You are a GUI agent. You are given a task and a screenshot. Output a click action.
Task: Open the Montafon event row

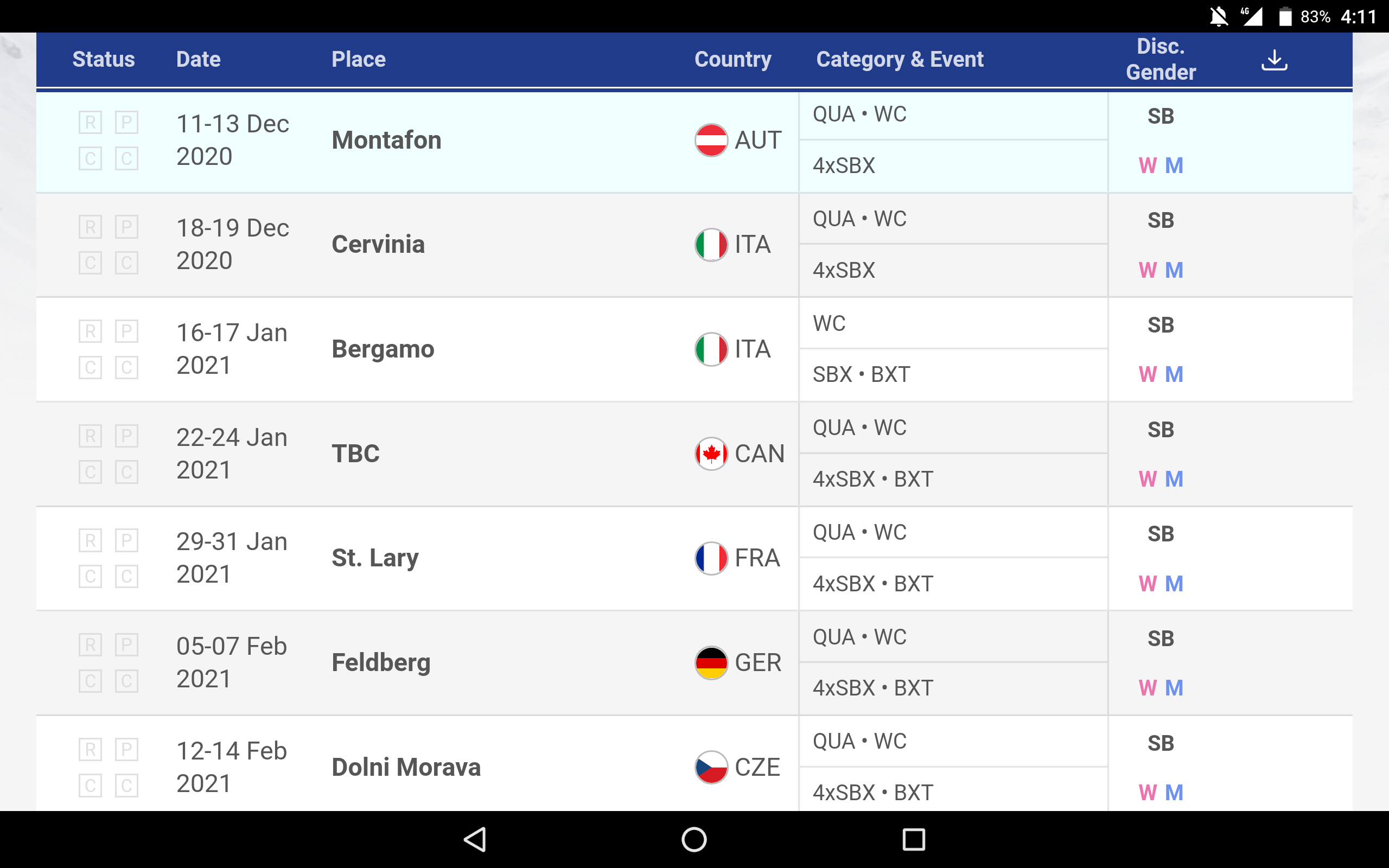(386, 141)
